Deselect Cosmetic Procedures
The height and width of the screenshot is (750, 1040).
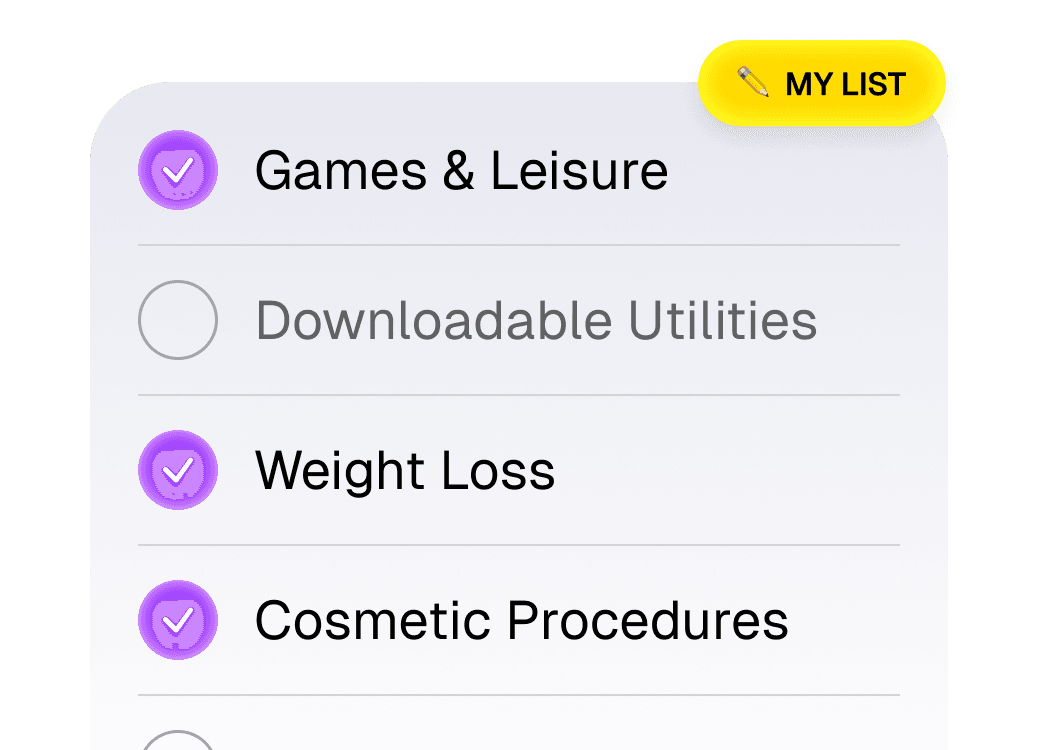pos(178,620)
